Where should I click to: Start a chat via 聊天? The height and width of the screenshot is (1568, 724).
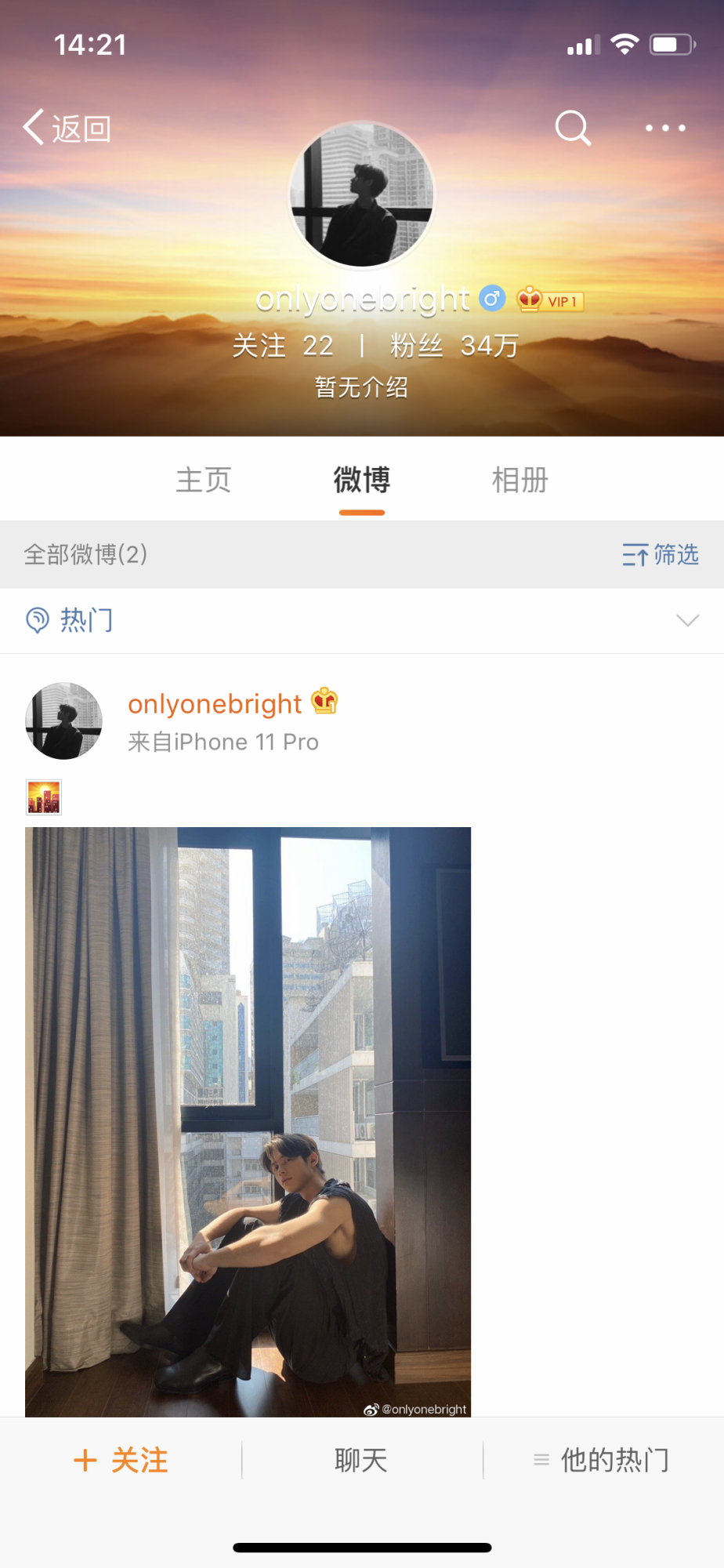pos(361,1460)
